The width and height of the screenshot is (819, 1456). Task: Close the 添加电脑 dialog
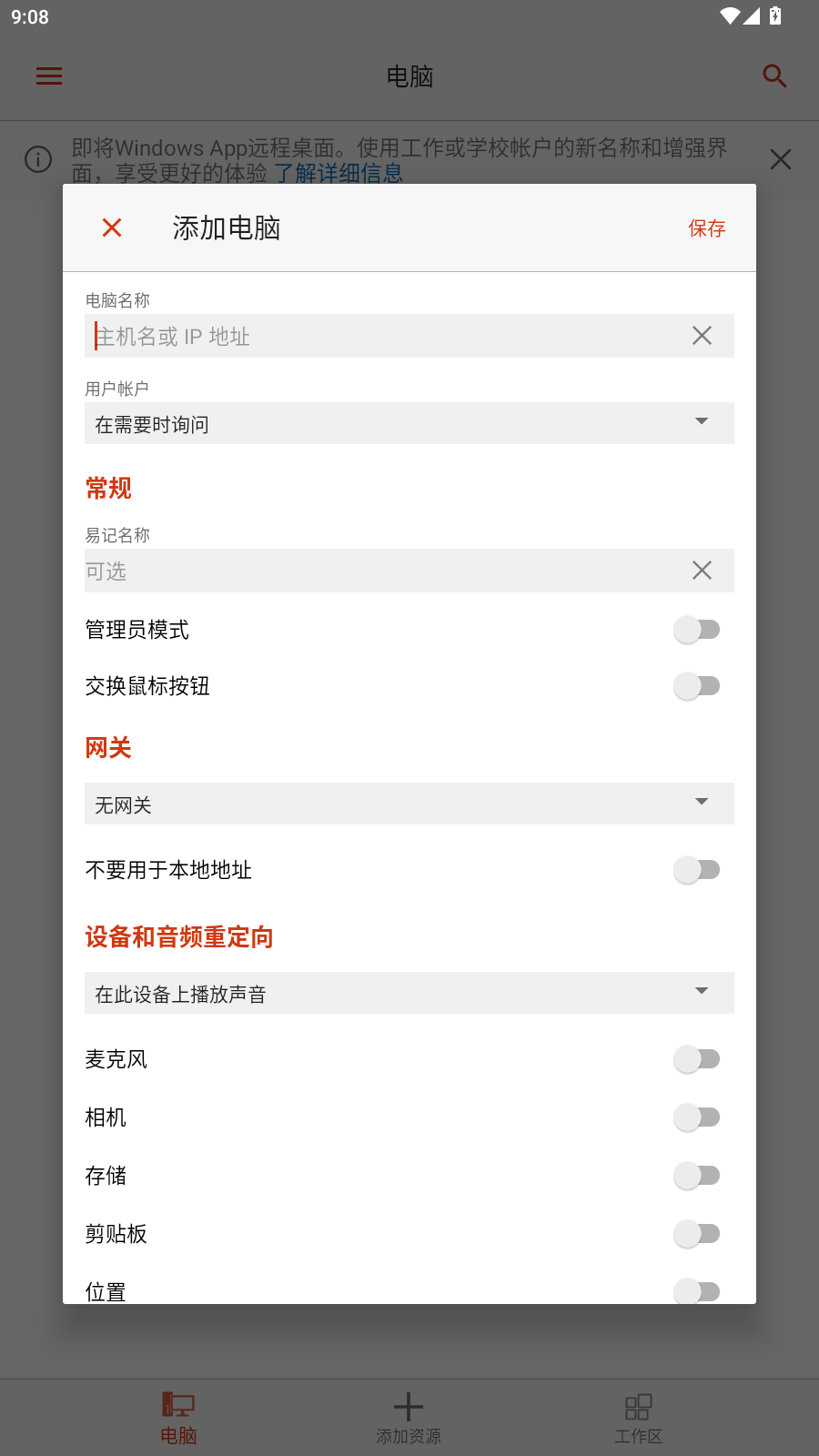(112, 227)
